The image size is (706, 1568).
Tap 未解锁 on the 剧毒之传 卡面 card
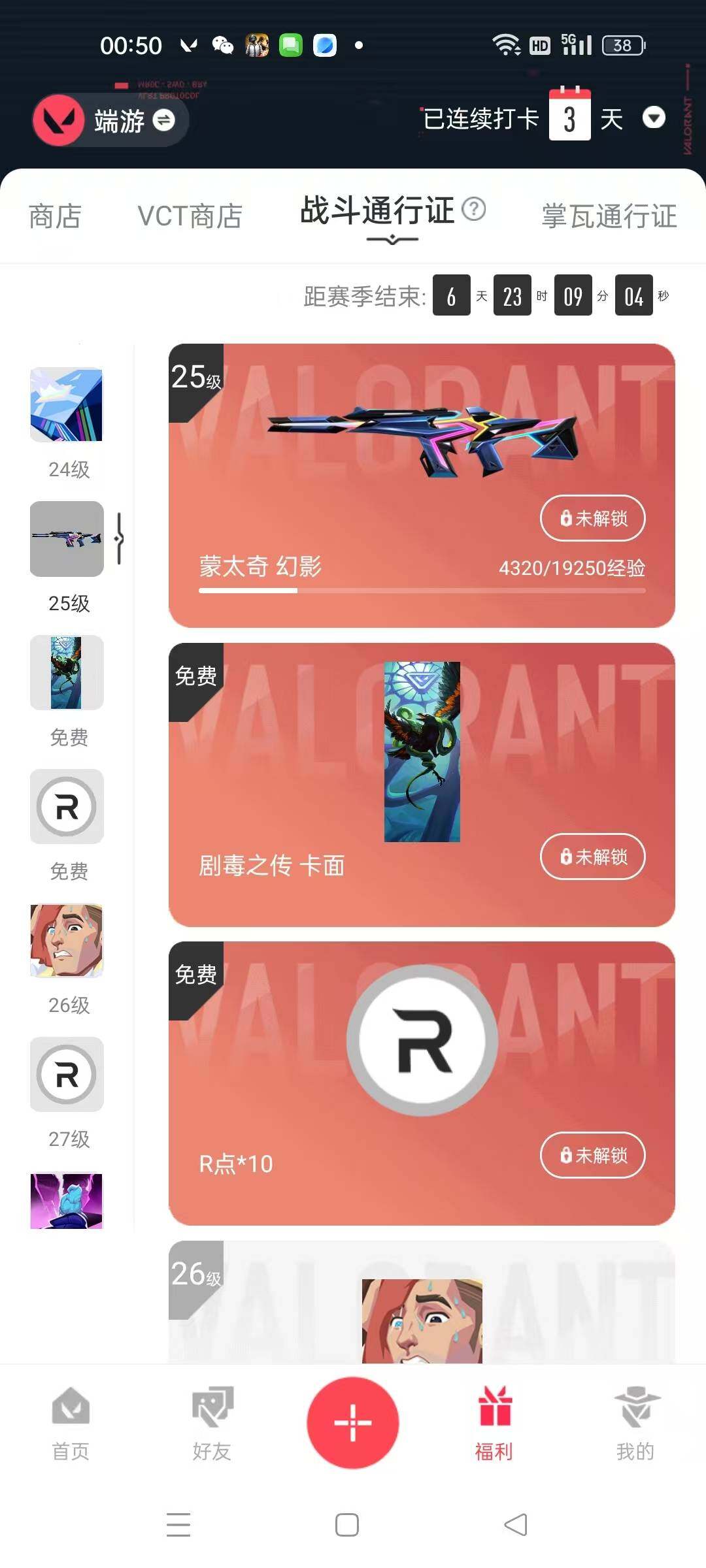tap(592, 857)
